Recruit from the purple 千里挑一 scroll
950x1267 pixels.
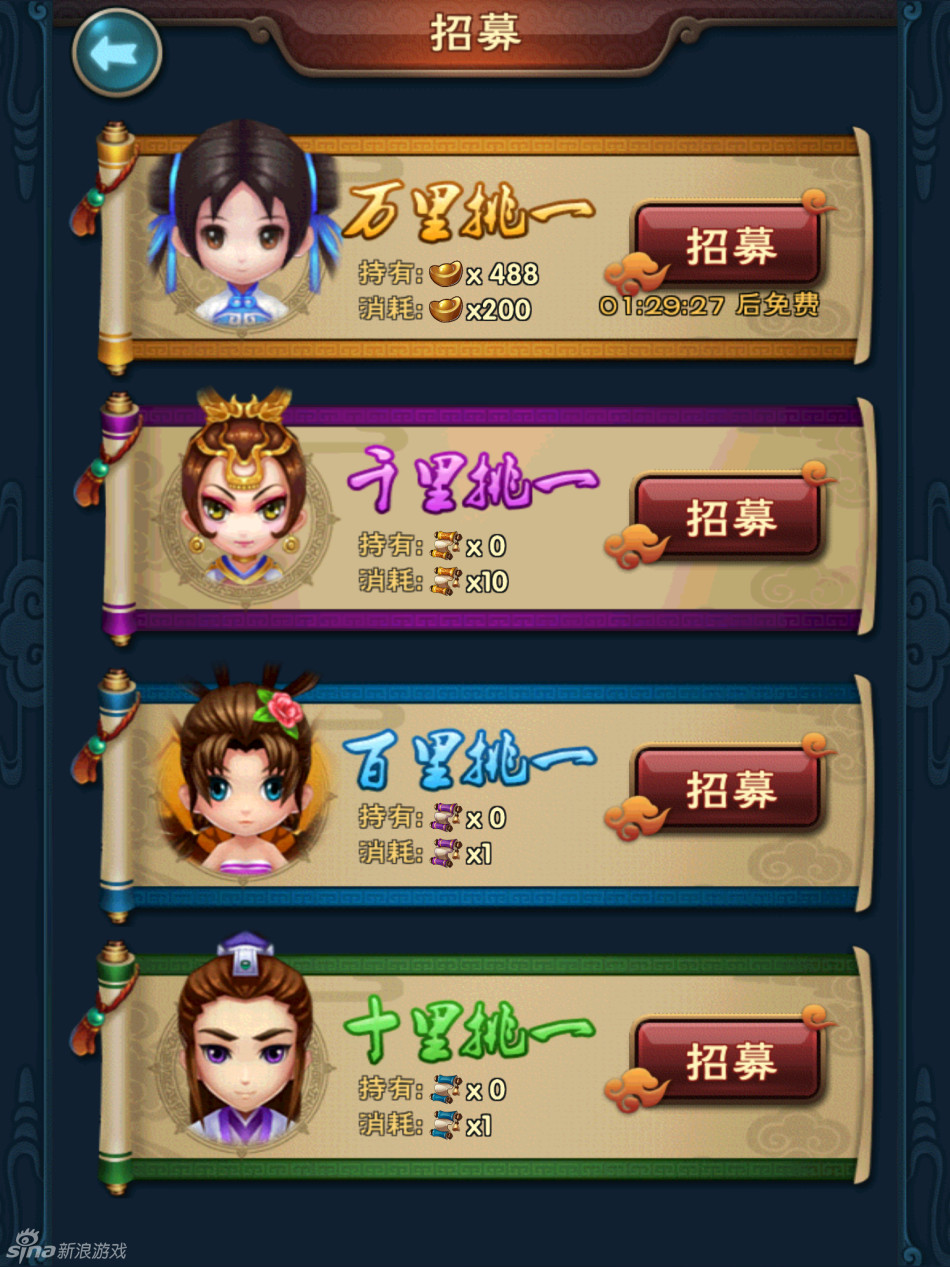(x=729, y=517)
